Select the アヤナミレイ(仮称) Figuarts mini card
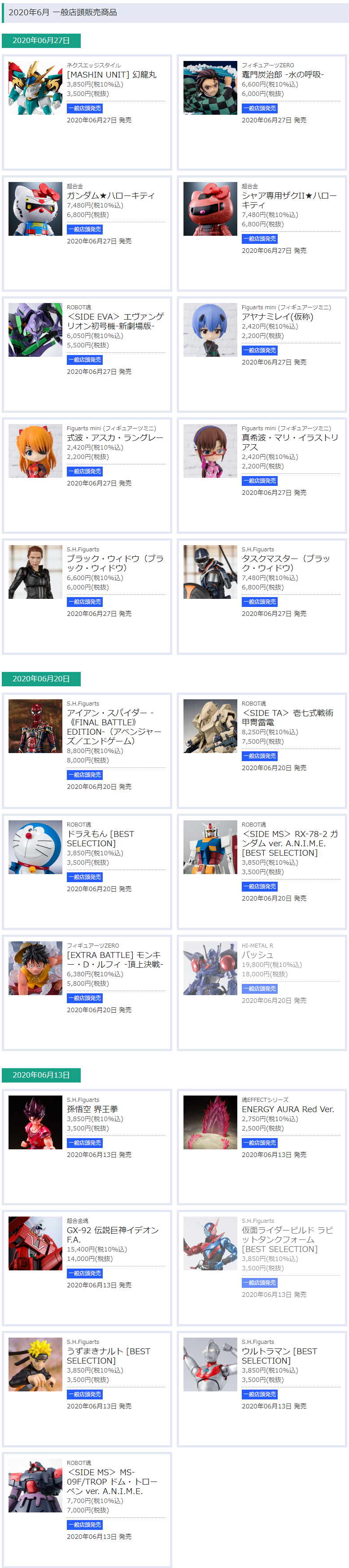 coord(277,317)
